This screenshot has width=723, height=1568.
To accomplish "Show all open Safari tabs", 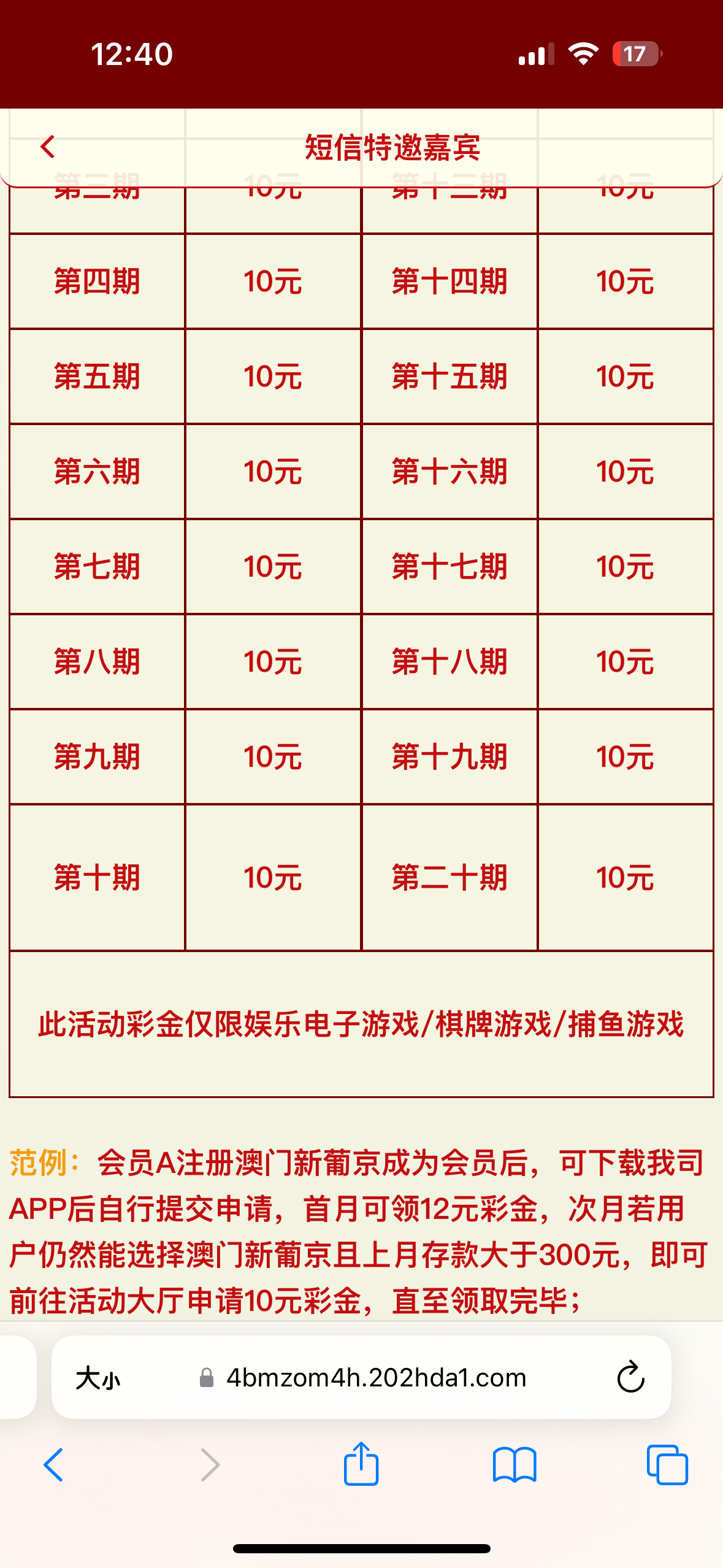I will pos(667,1465).
